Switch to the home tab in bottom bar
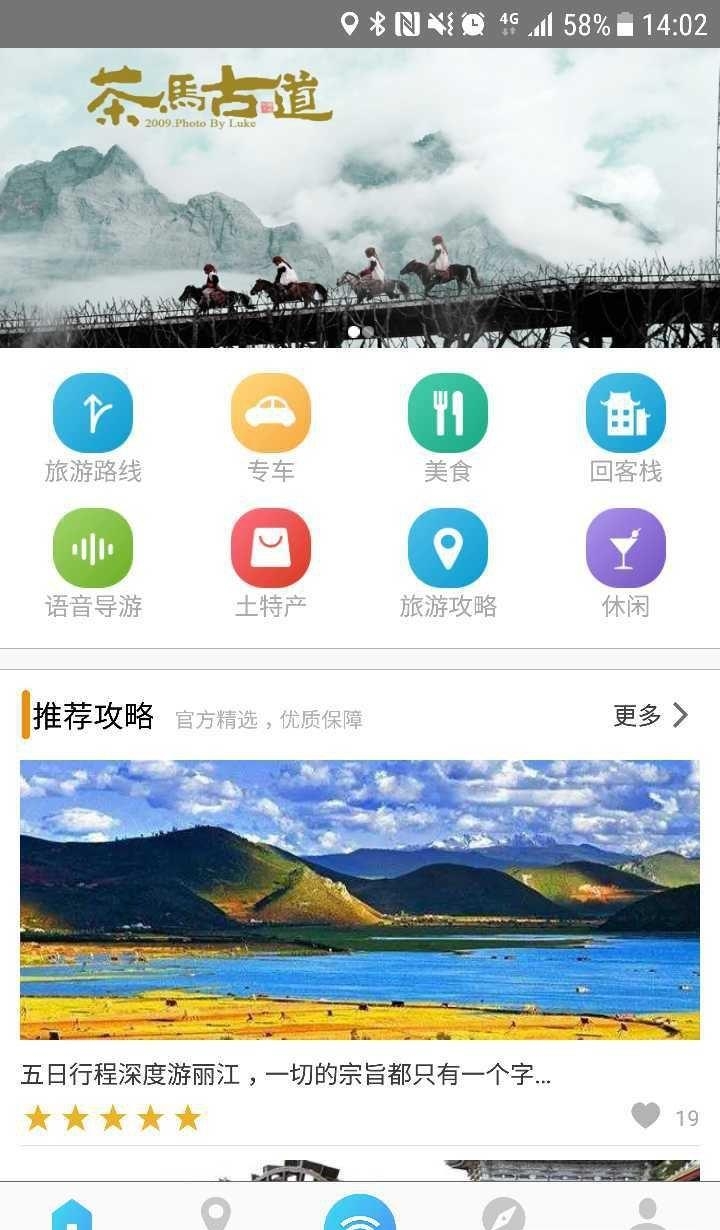The width and height of the screenshot is (720, 1230). [x=72, y=1212]
